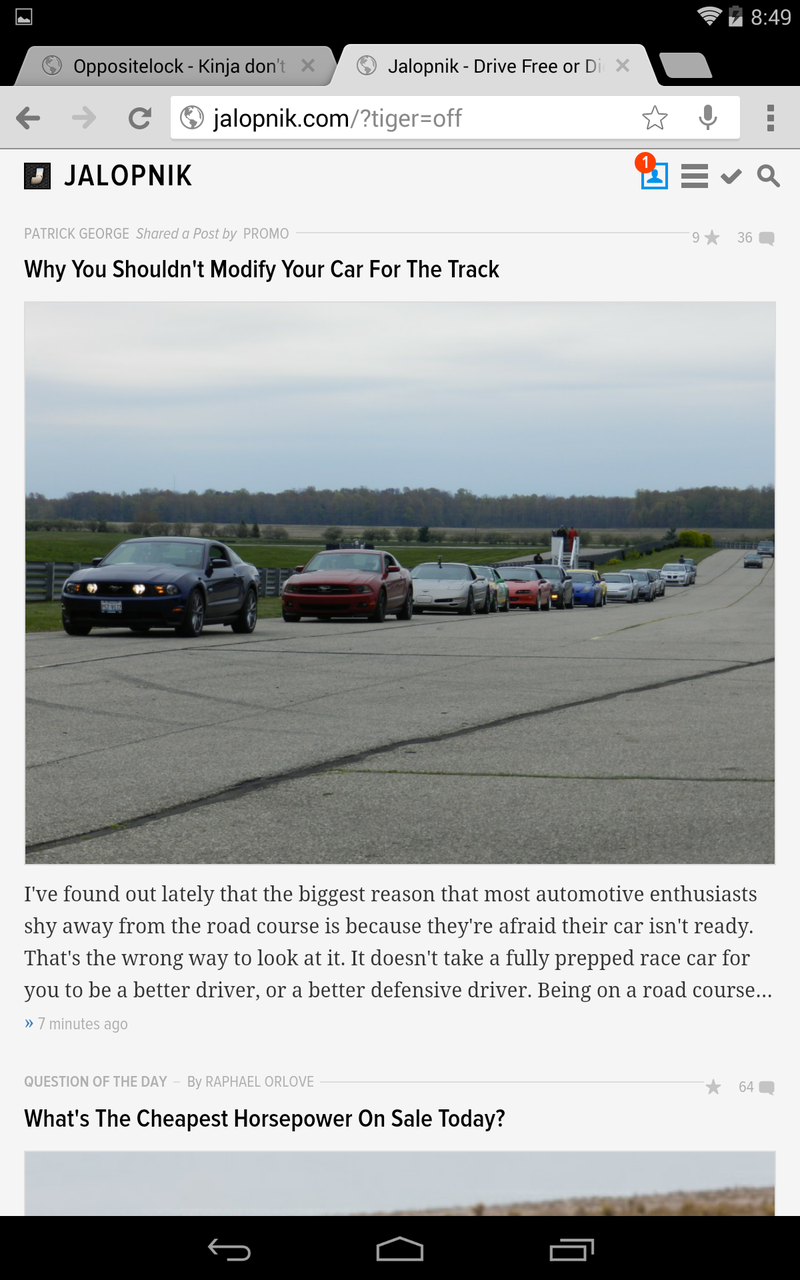The image size is (800, 1280).
Task: Close the Jalopnik tab
Action: 622,66
